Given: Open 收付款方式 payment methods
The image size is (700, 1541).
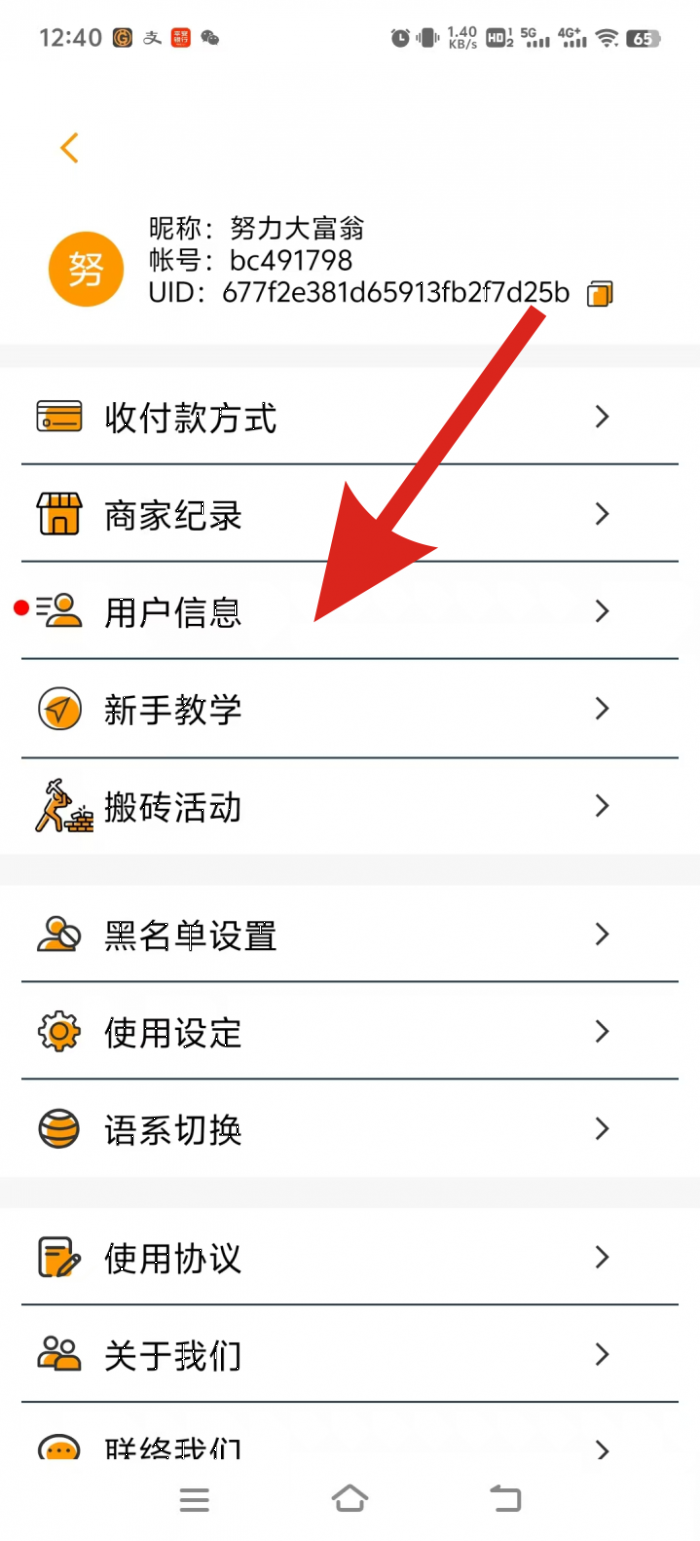Looking at the screenshot, I should pos(349,417).
